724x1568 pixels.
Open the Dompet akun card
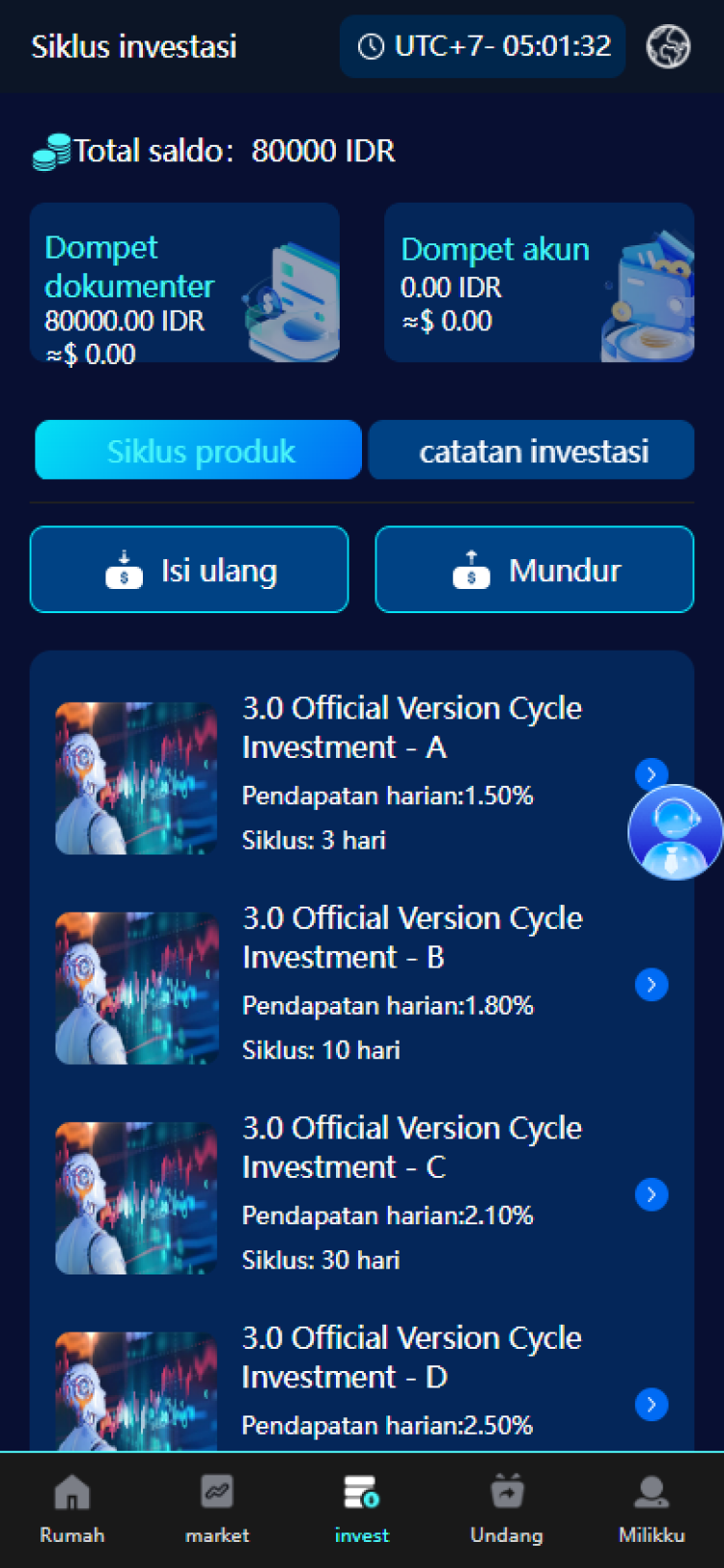click(x=539, y=283)
